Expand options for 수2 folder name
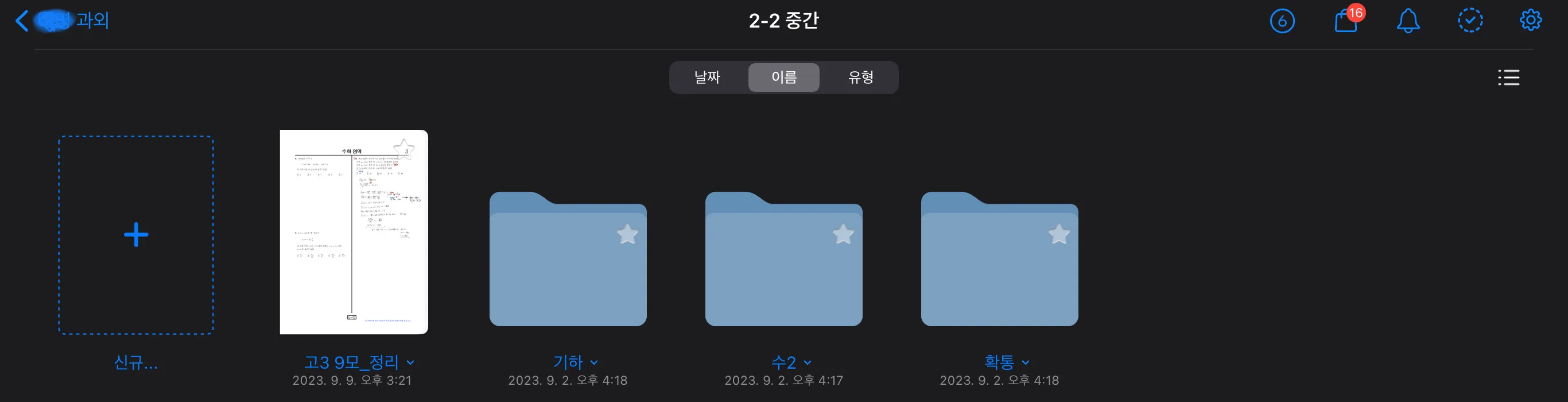The width and height of the screenshot is (1568, 402). click(x=808, y=362)
